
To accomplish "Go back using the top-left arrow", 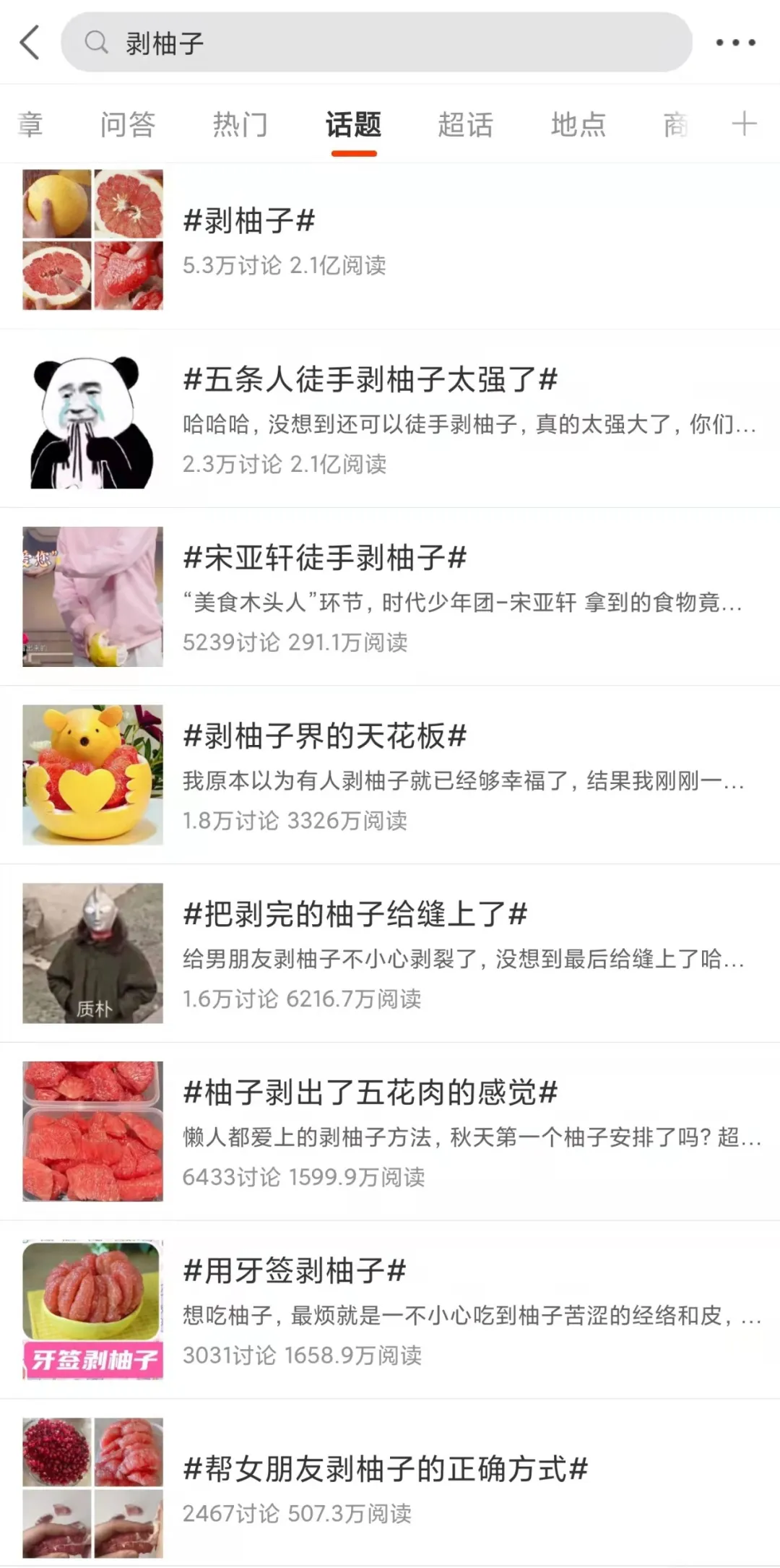I will 30,43.
